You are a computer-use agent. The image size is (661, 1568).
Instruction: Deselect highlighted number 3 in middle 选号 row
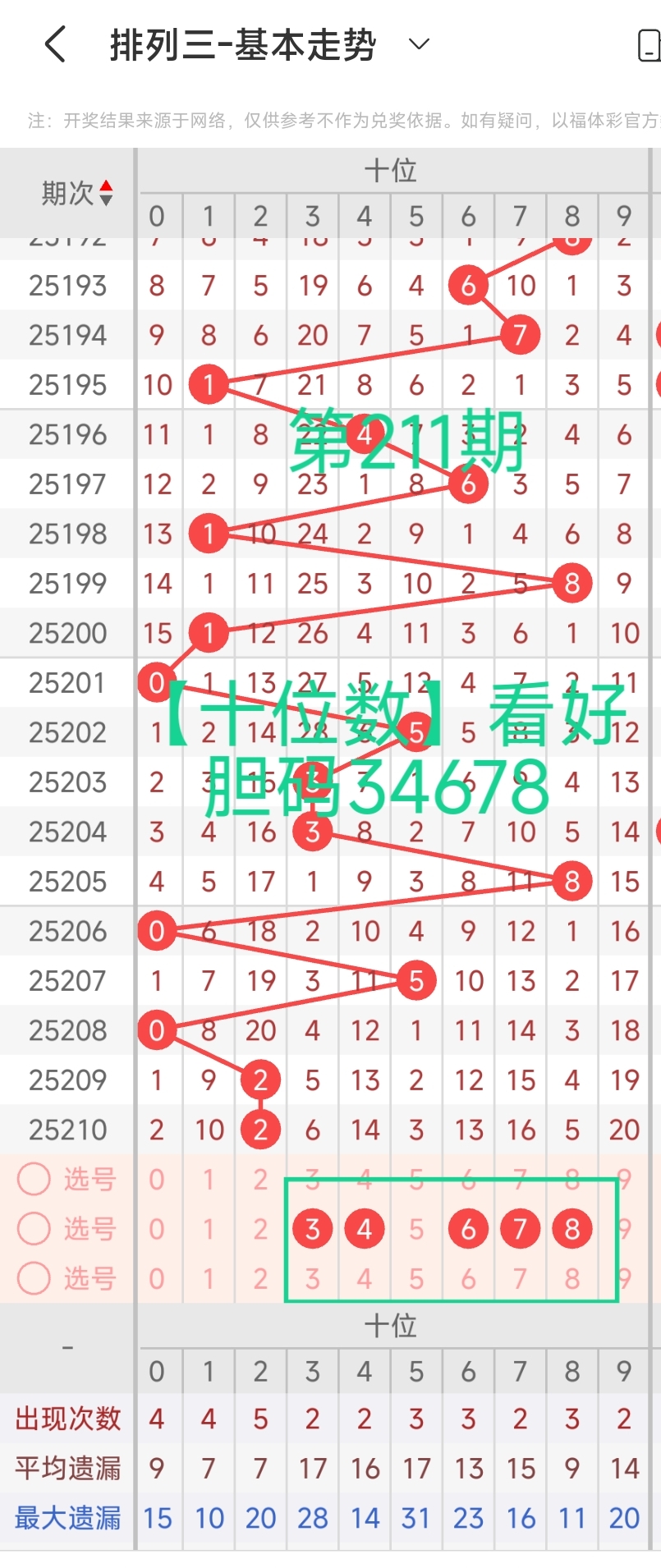312,1228
